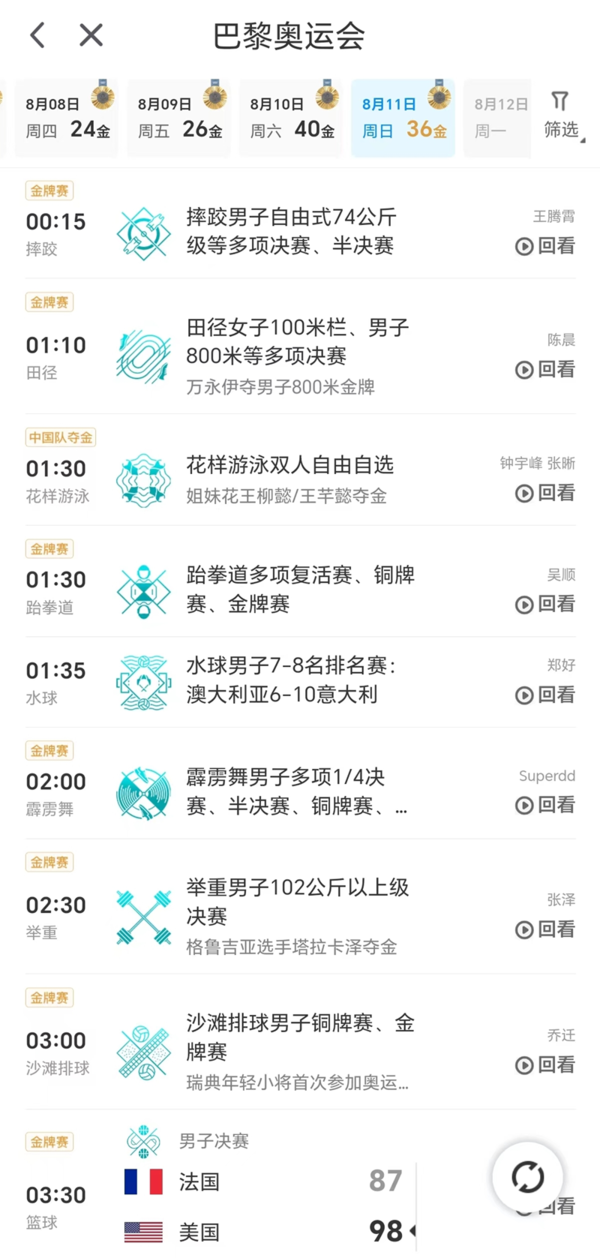Watch replay of 跆拳道 matches

click(545, 604)
